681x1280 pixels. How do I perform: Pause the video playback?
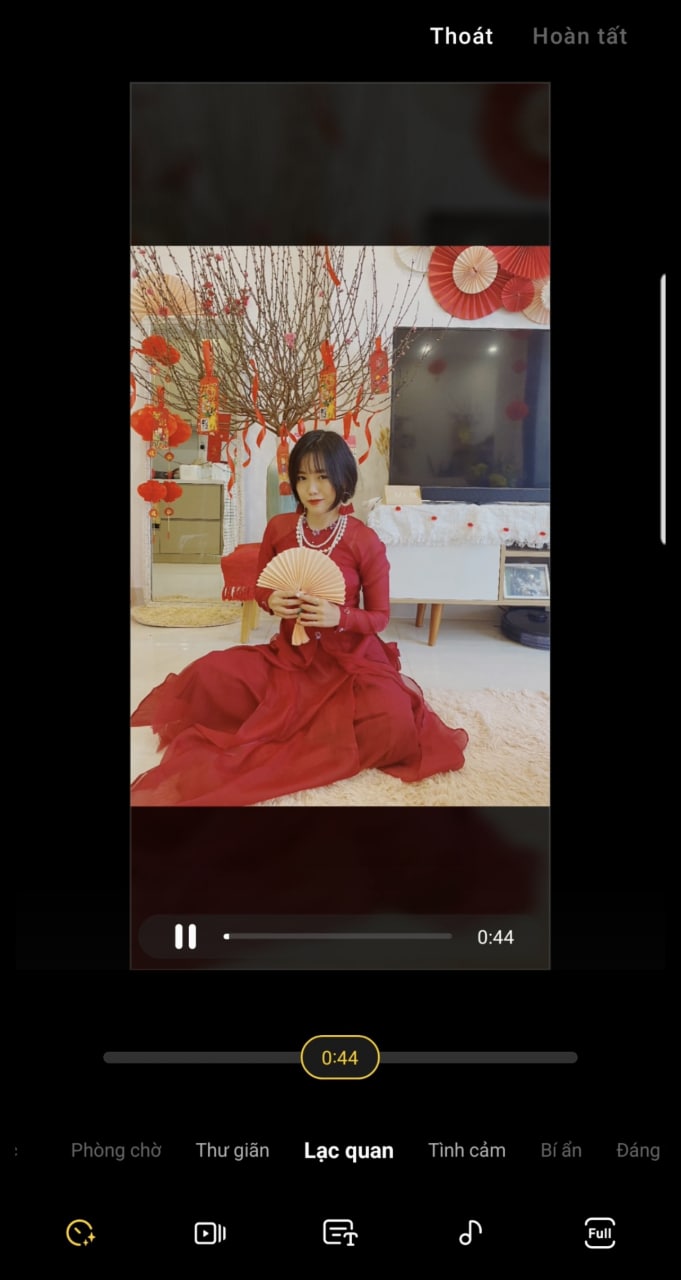click(x=185, y=937)
